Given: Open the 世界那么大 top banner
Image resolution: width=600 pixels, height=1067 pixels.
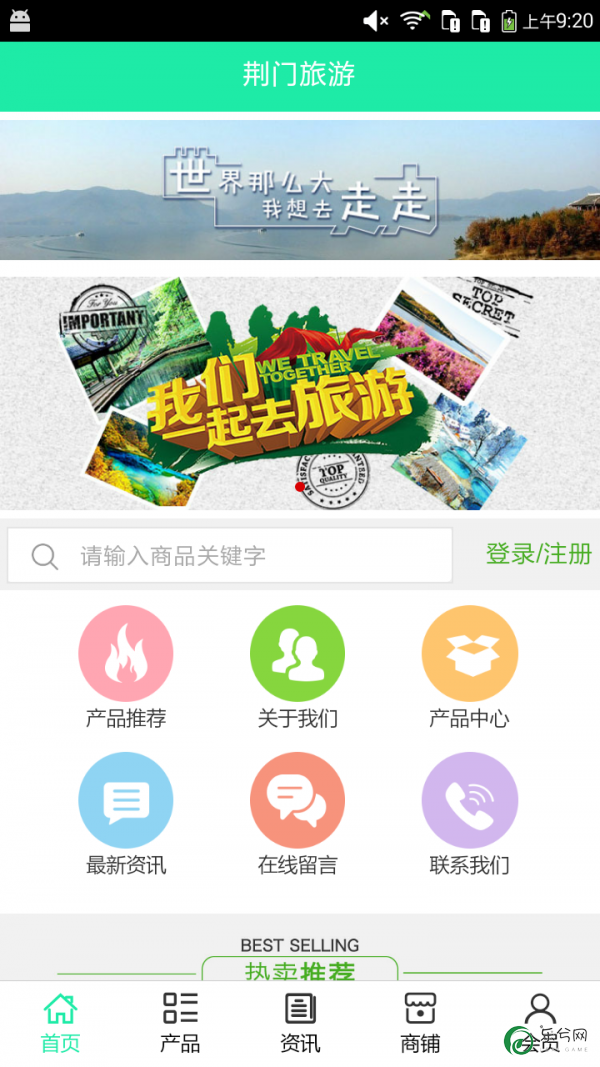Looking at the screenshot, I should click(300, 190).
